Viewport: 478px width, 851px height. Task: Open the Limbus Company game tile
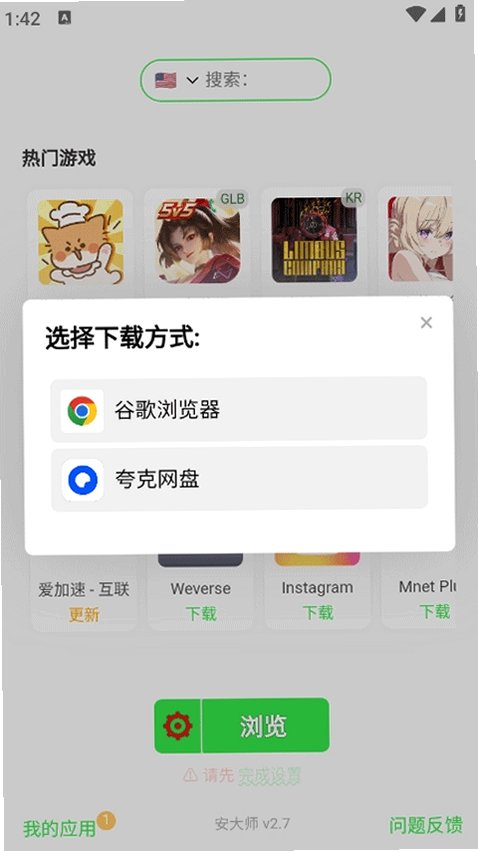[x=315, y=240]
